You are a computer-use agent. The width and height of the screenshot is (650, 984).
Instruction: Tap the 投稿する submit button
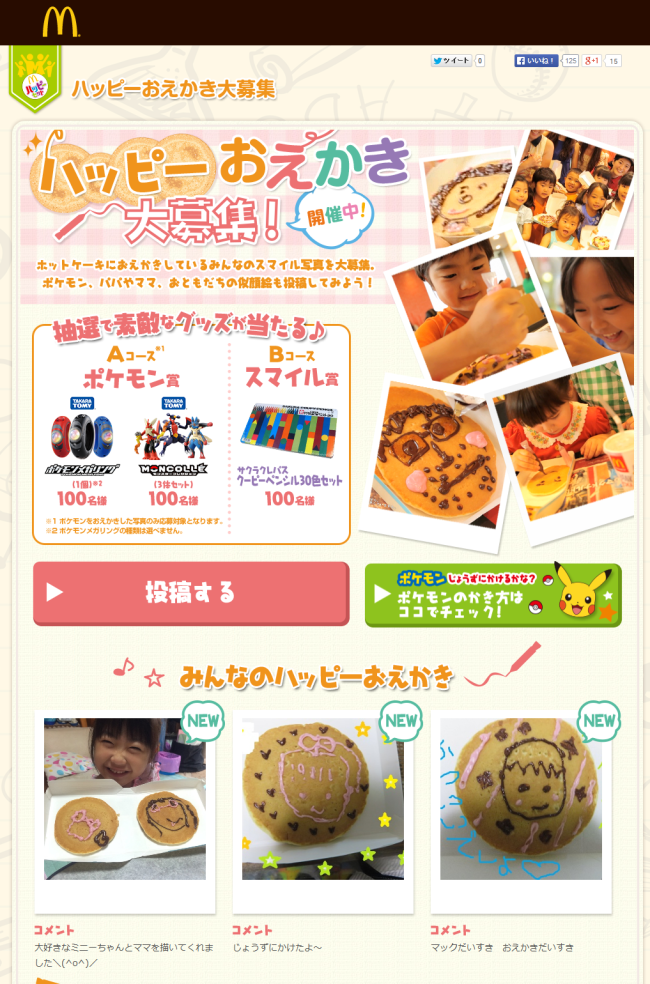pyautogui.click(x=191, y=593)
